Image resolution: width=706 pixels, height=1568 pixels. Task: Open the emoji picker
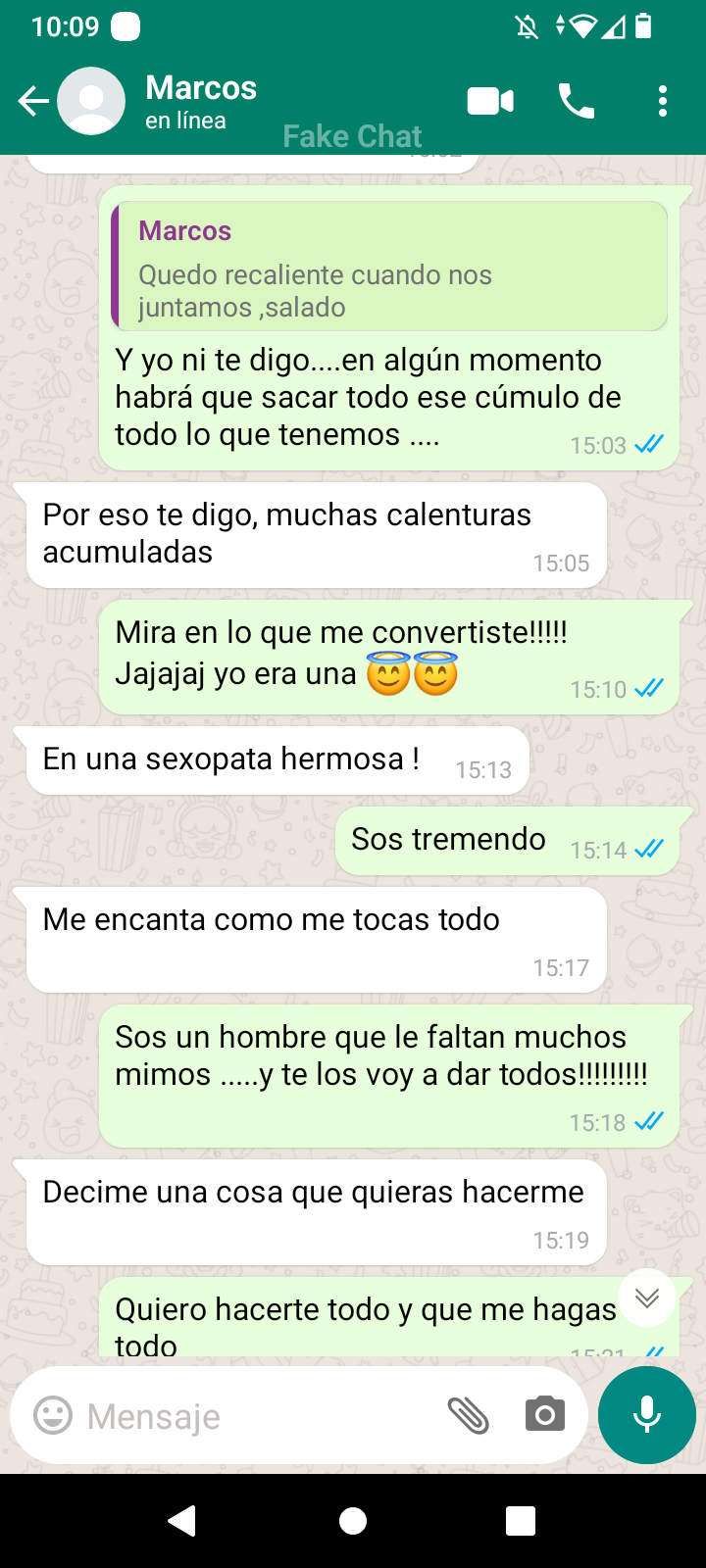point(53,1415)
